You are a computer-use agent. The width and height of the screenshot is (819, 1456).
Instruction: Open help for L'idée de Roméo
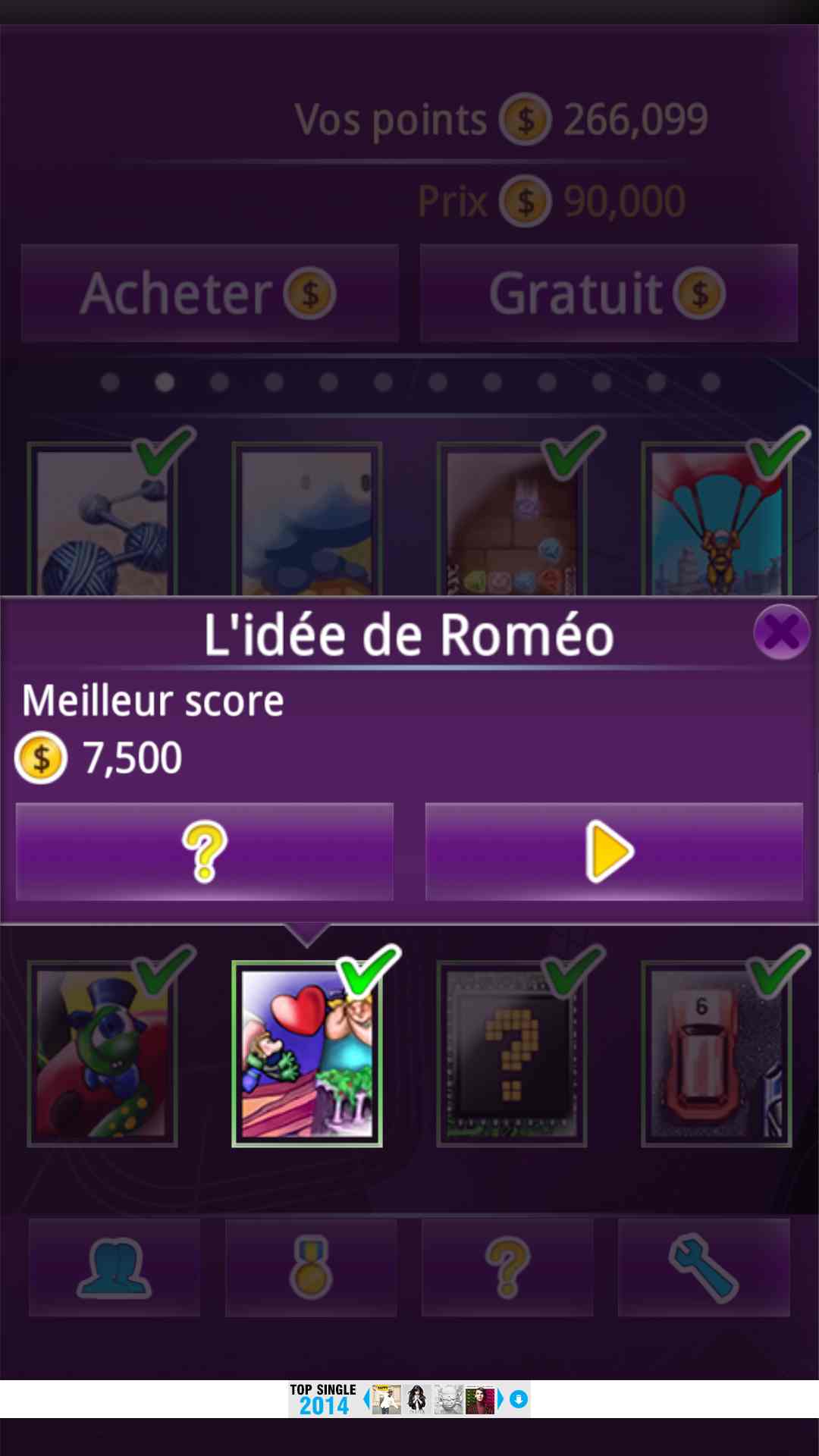(x=205, y=851)
